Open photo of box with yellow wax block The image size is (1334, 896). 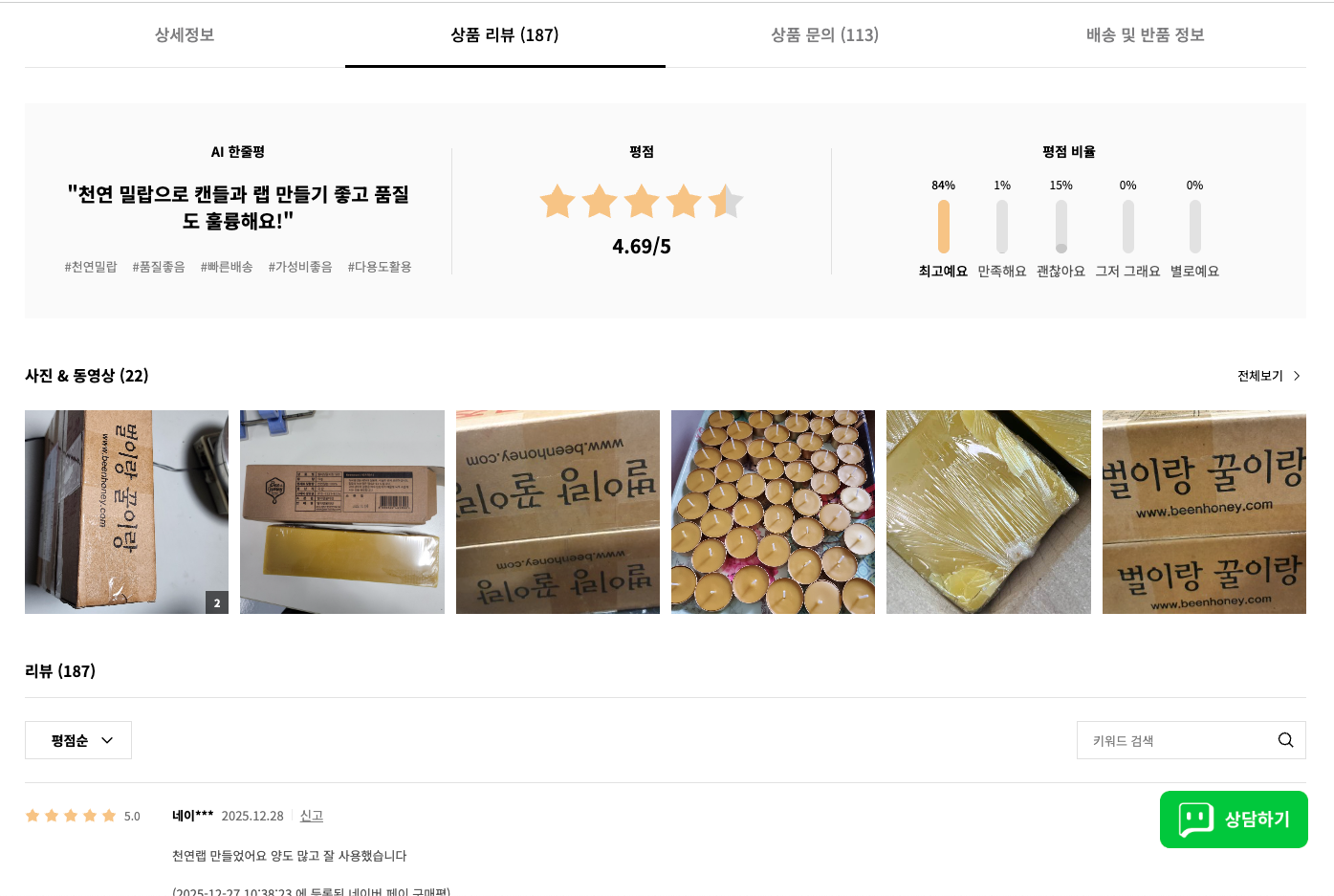tap(342, 512)
